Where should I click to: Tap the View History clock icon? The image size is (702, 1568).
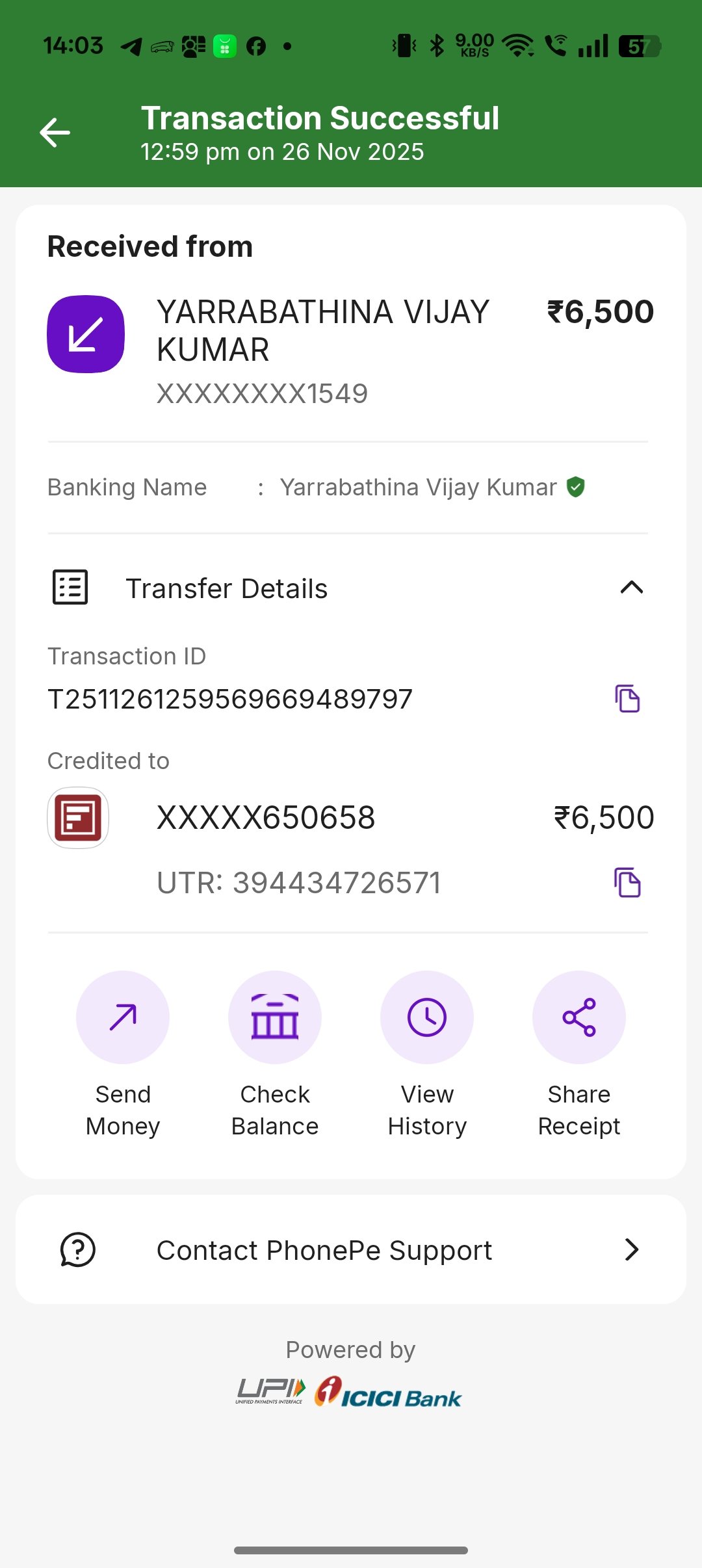click(427, 1017)
